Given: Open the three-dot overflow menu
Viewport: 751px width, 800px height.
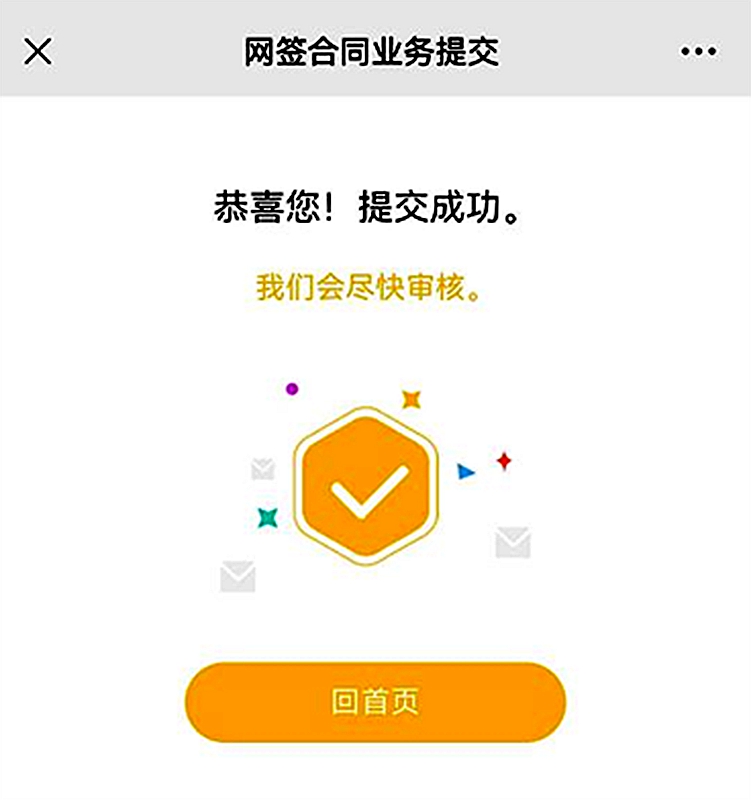Looking at the screenshot, I should [698, 52].
